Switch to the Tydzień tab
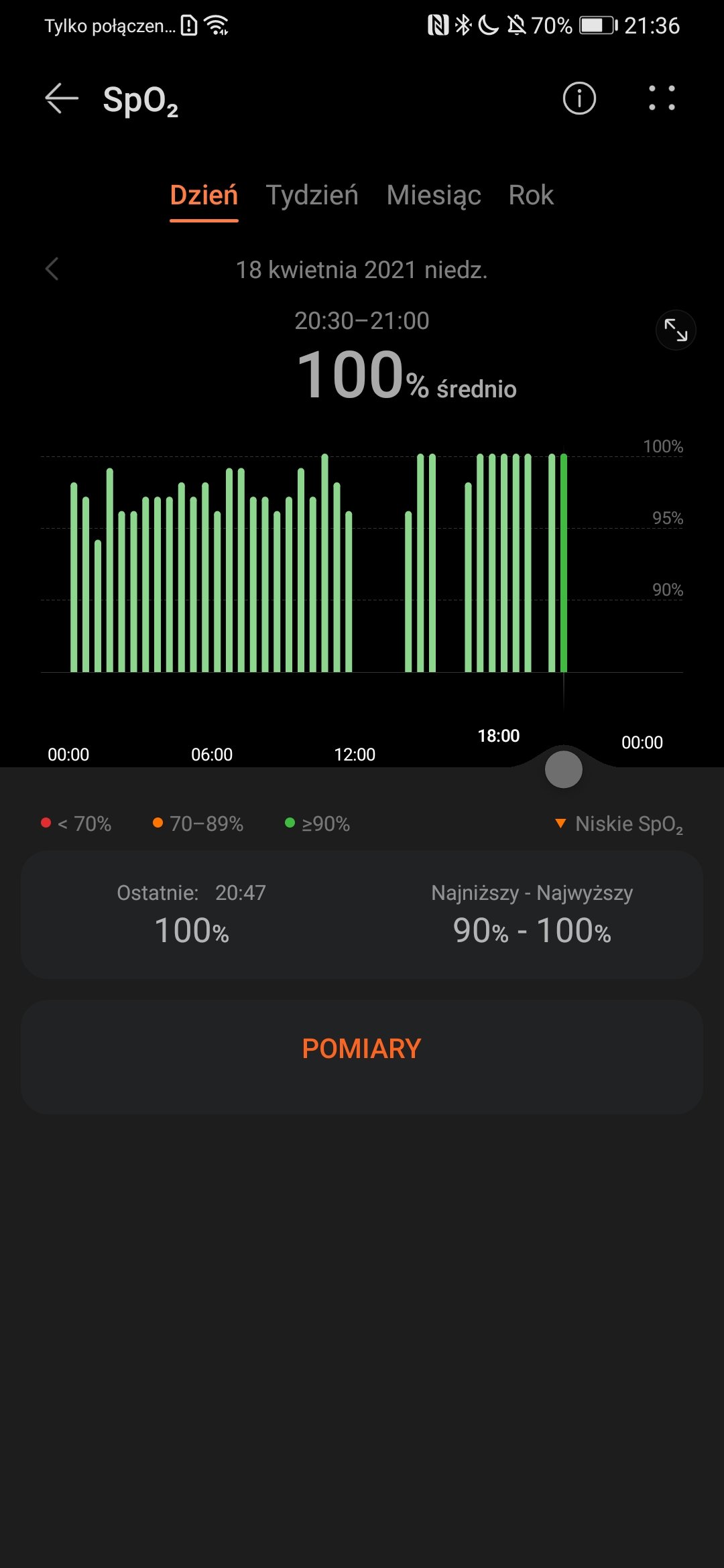Viewport: 724px width, 1568px height. [x=312, y=196]
